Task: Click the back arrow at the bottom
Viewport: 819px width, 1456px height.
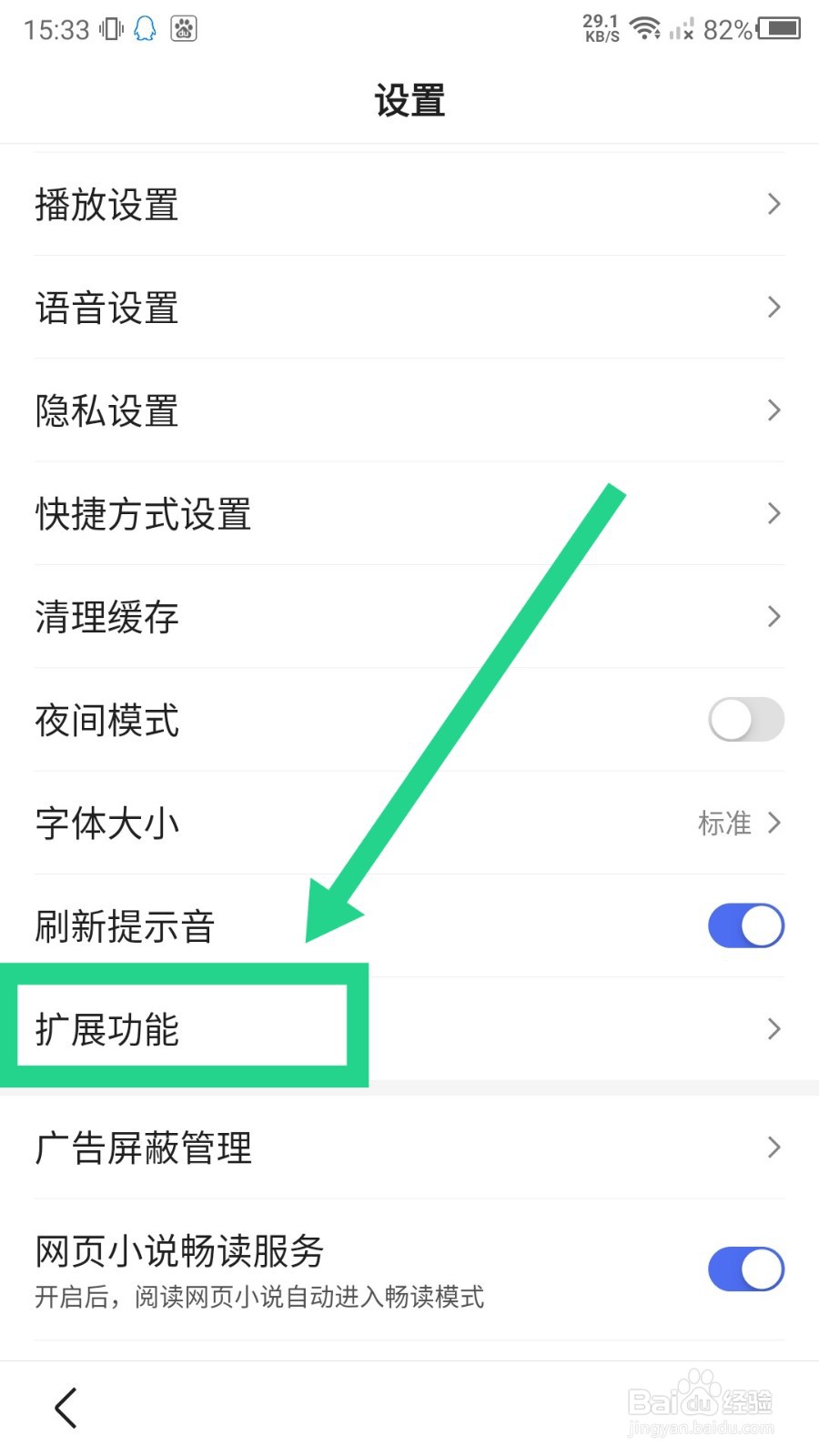Action: pos(65,1407)
